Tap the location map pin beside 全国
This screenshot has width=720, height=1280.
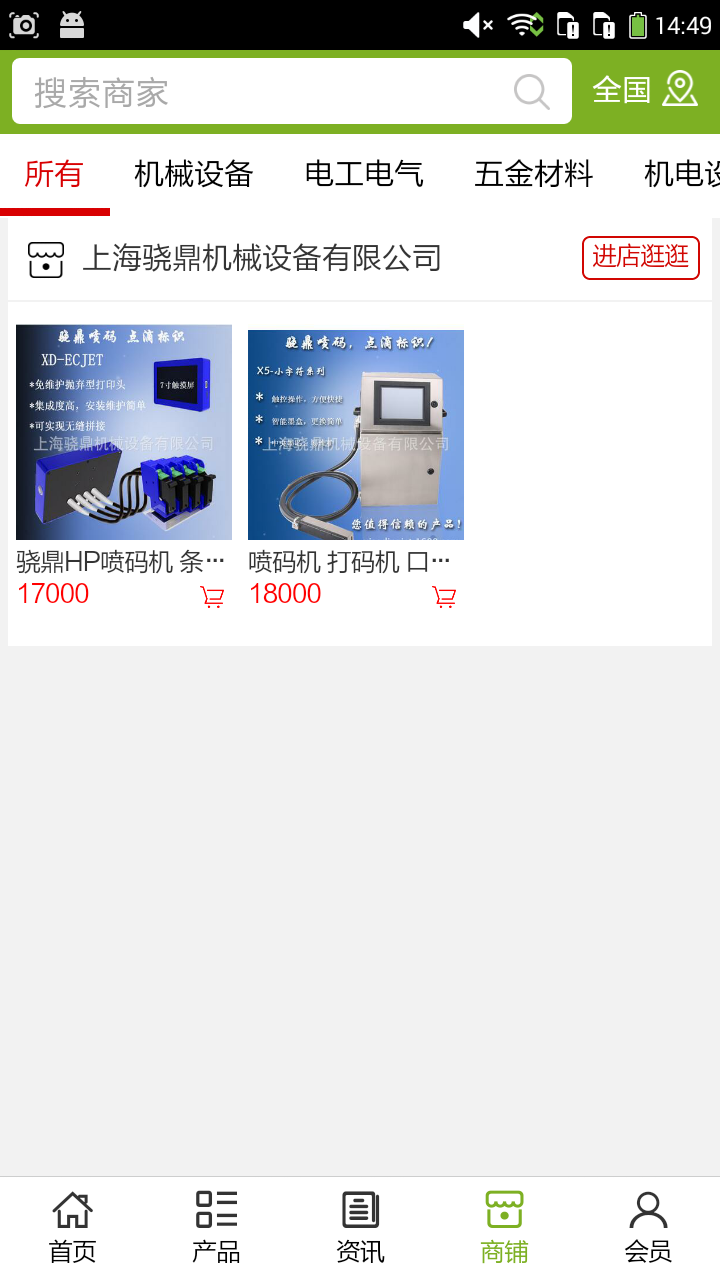681,89
